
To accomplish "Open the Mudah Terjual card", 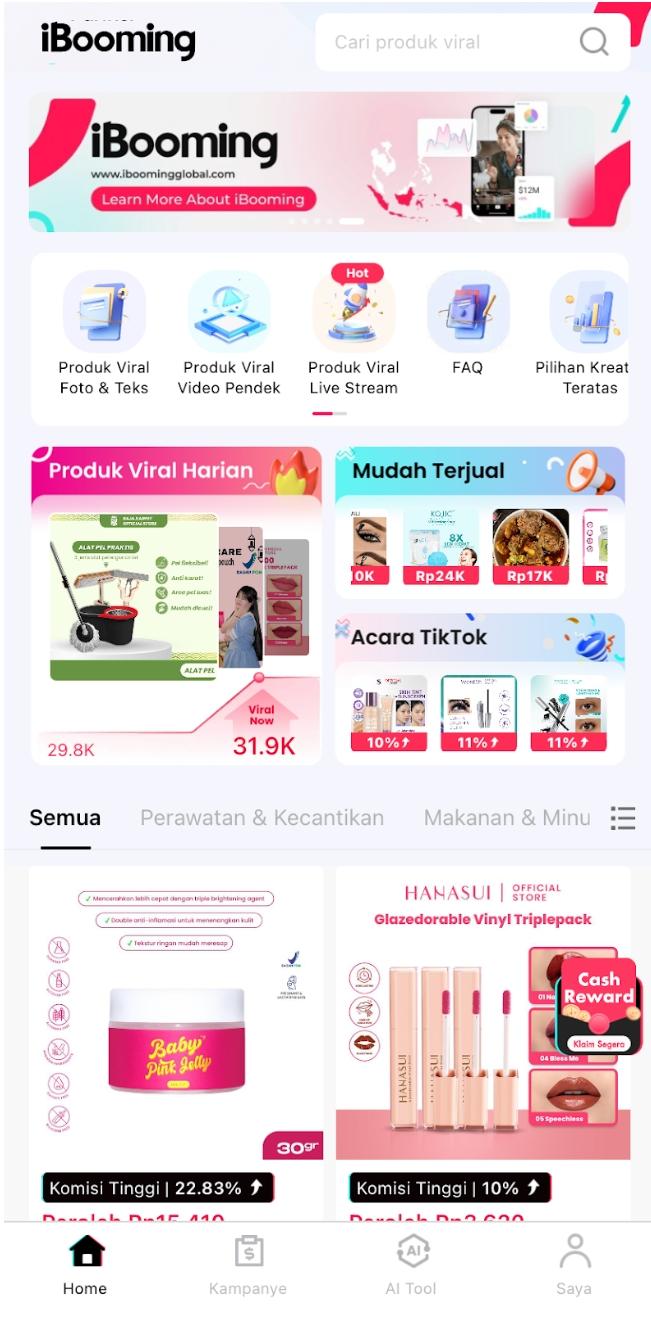I will point(479,522).
